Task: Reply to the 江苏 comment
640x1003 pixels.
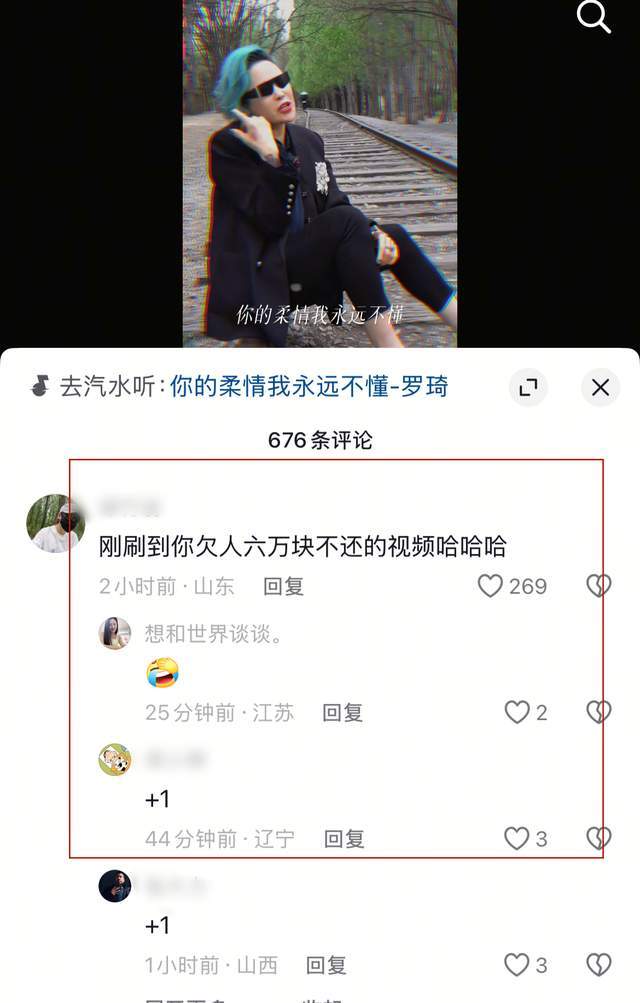Action: [x=342, y=713]
